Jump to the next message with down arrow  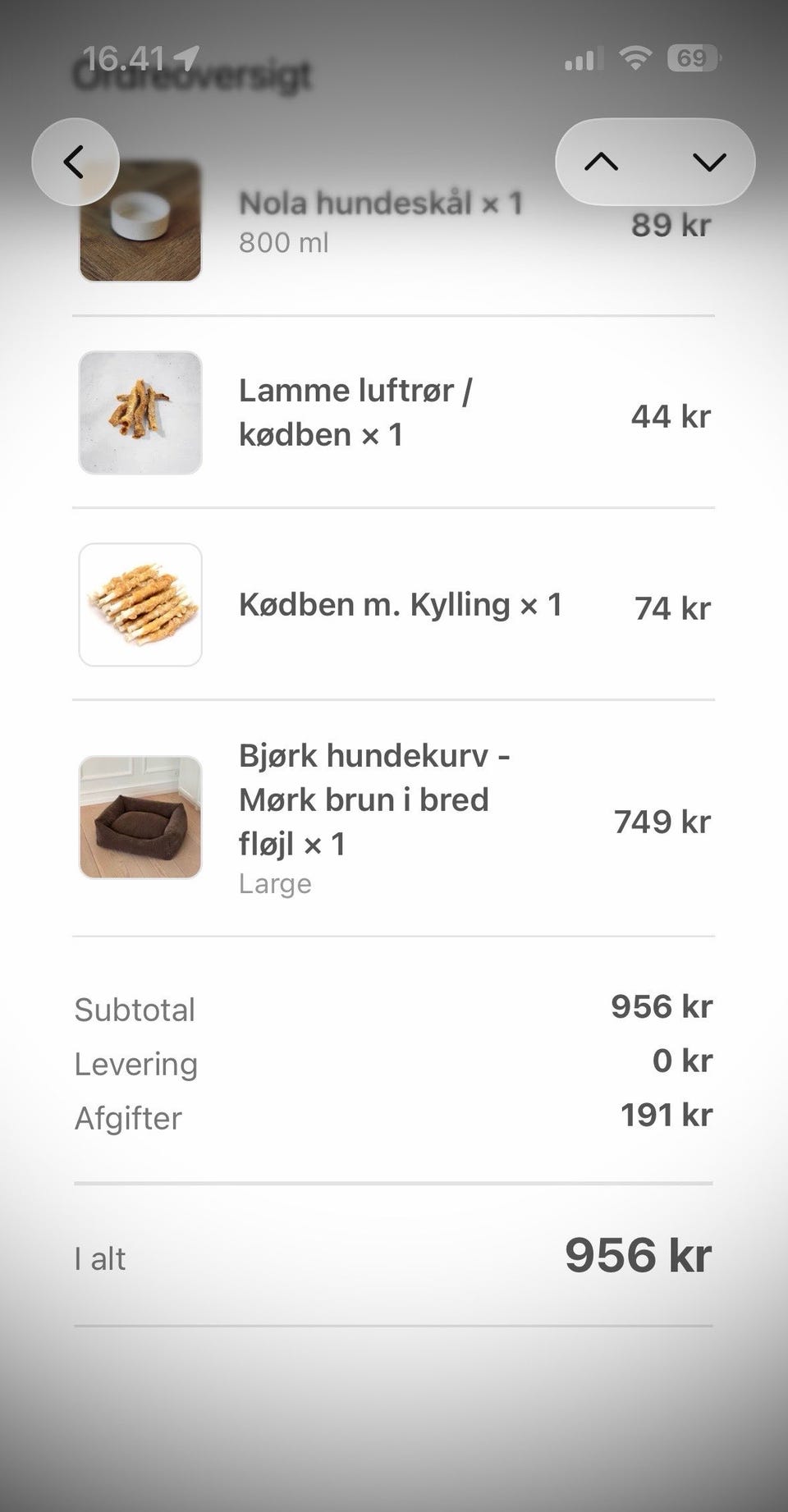708,162
